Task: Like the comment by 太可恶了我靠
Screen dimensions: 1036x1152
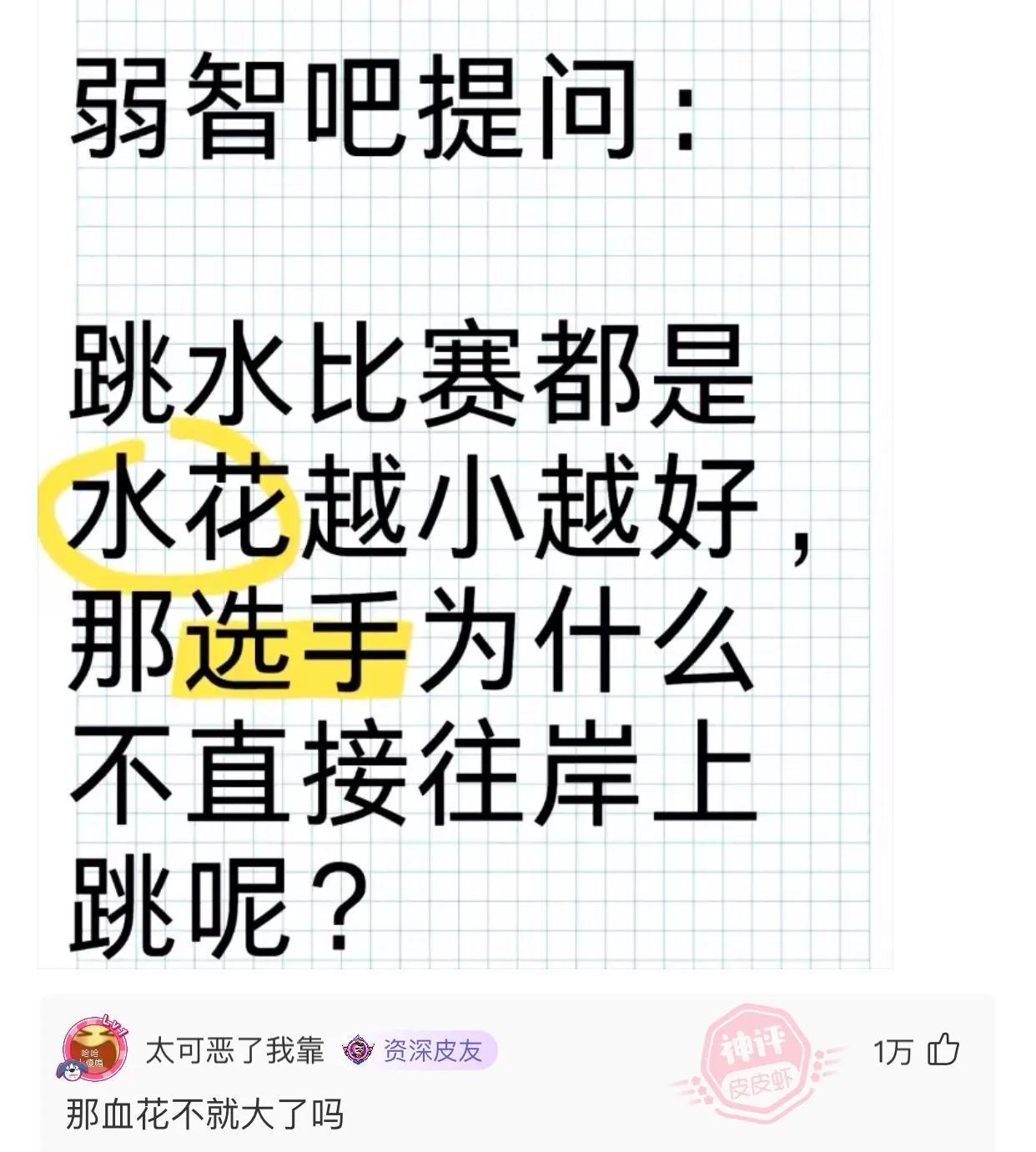Action: tap(943, 1050)
